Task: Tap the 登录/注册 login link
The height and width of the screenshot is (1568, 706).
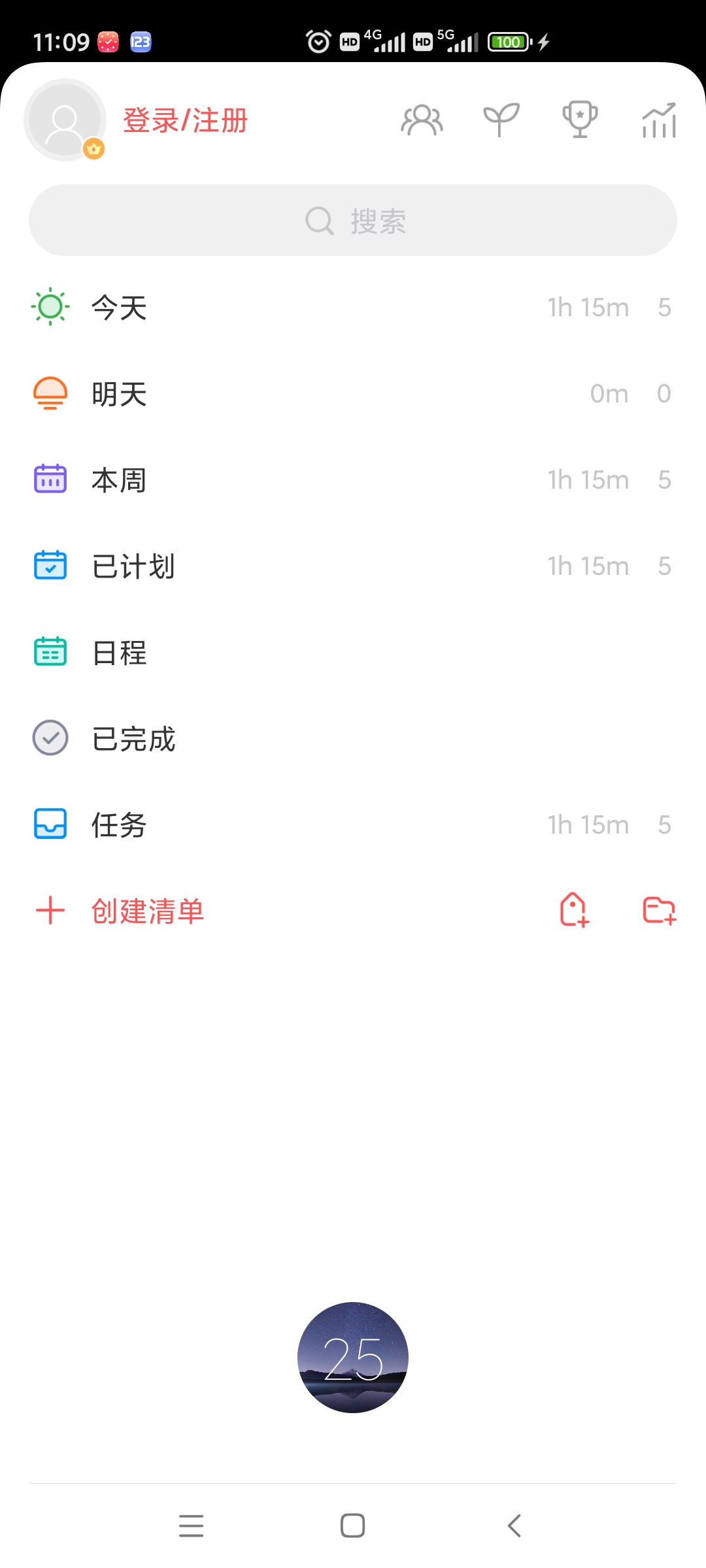Action: point(185,121)
